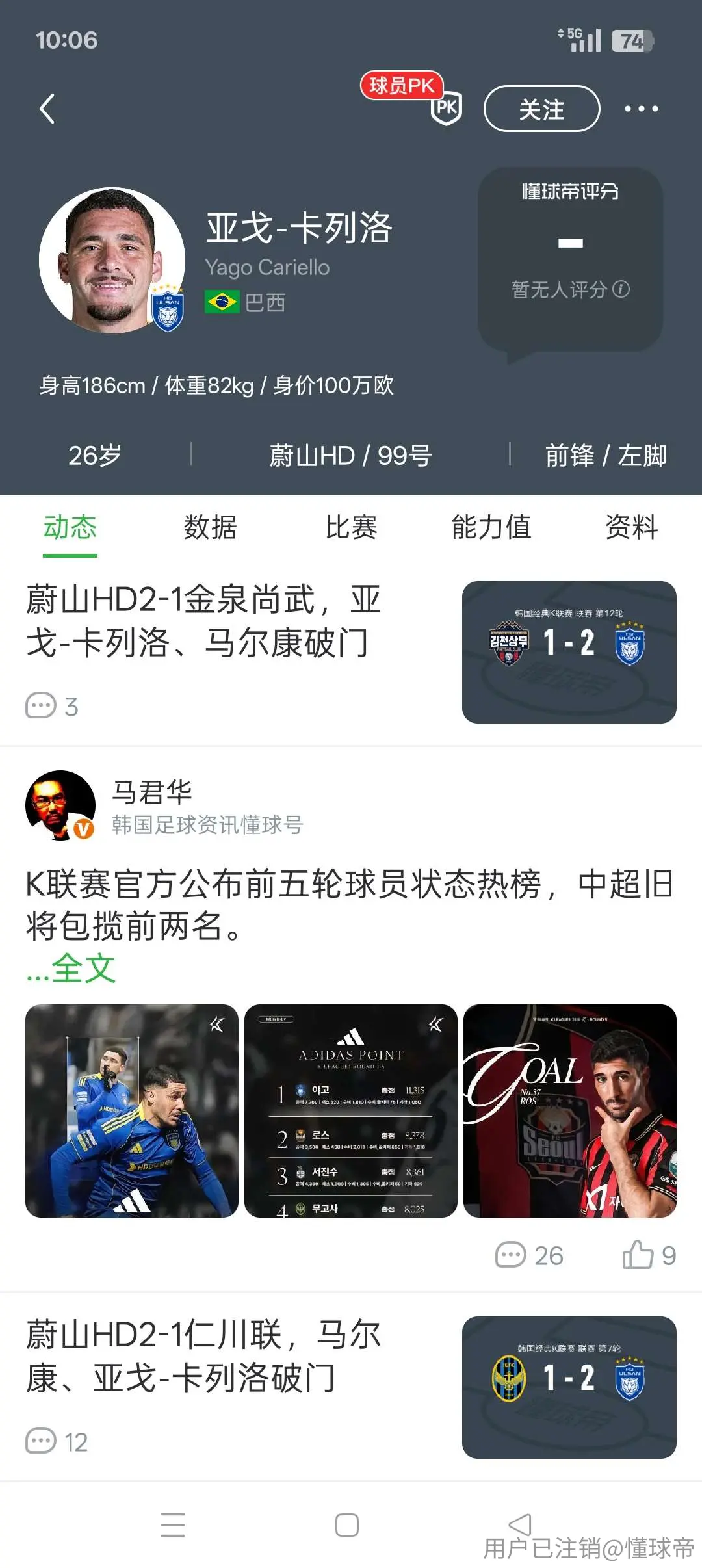
Task: Open the three-dot overflow menu
Action: pyautogui.click(x=641, y=109)
